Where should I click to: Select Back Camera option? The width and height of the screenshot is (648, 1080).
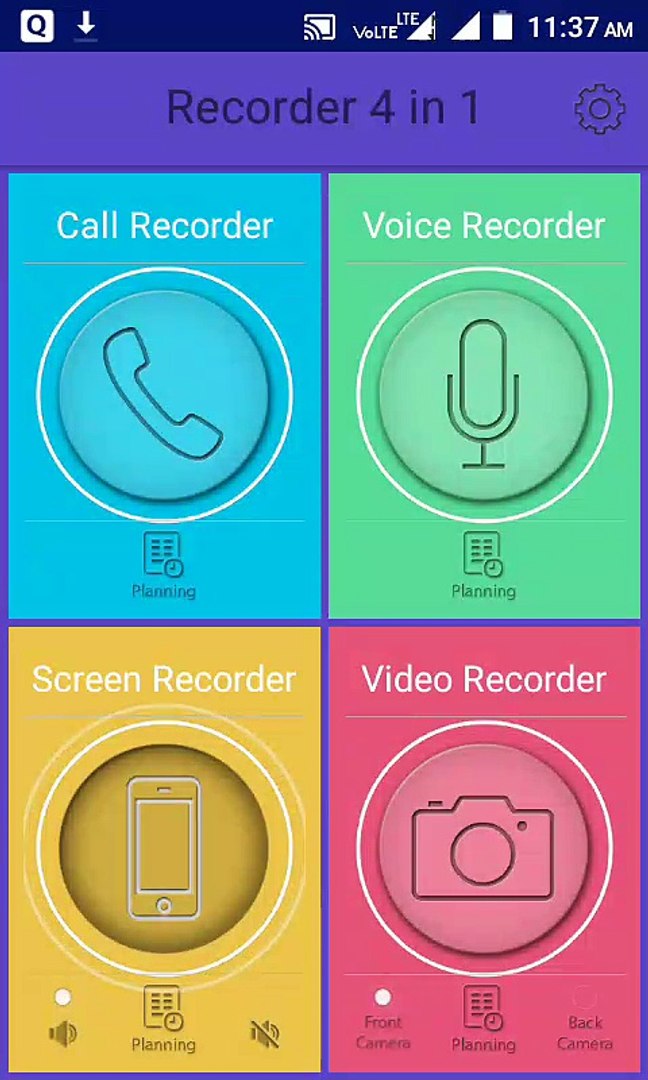(x=585, y=1020)
